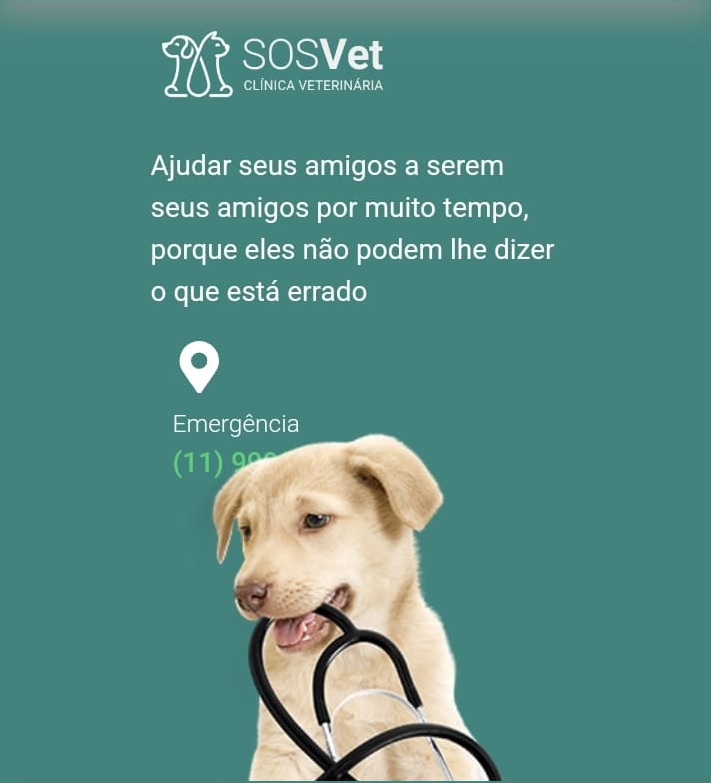
Task: Open the location pin icon
Action: click(199, 366)
